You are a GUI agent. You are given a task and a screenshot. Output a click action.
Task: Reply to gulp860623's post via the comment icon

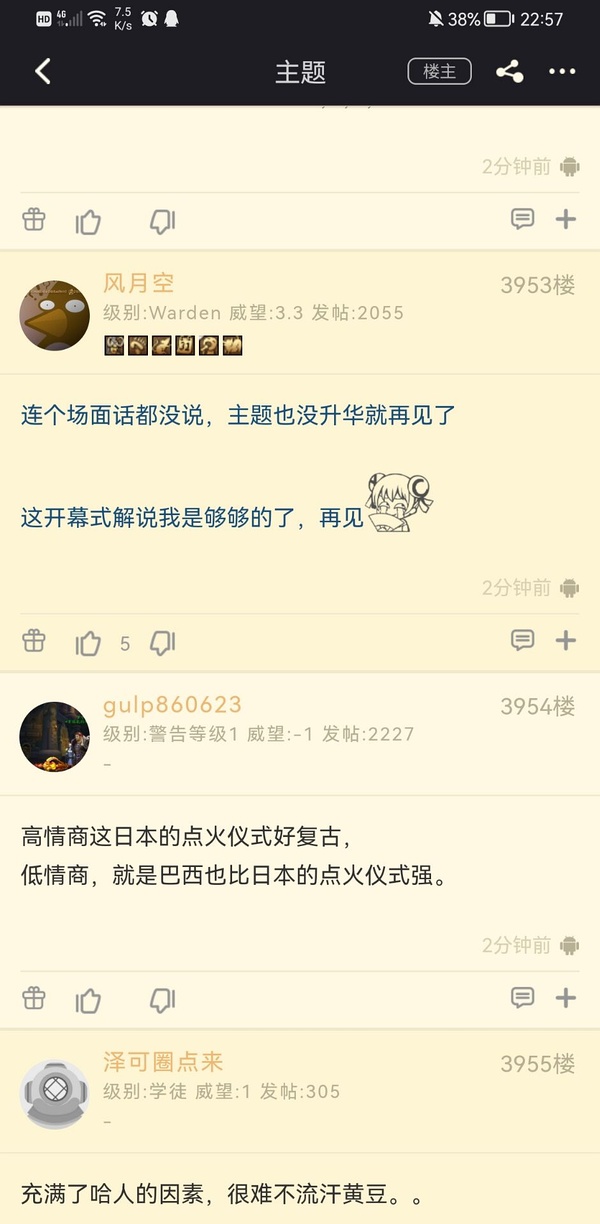coord(522,997)
